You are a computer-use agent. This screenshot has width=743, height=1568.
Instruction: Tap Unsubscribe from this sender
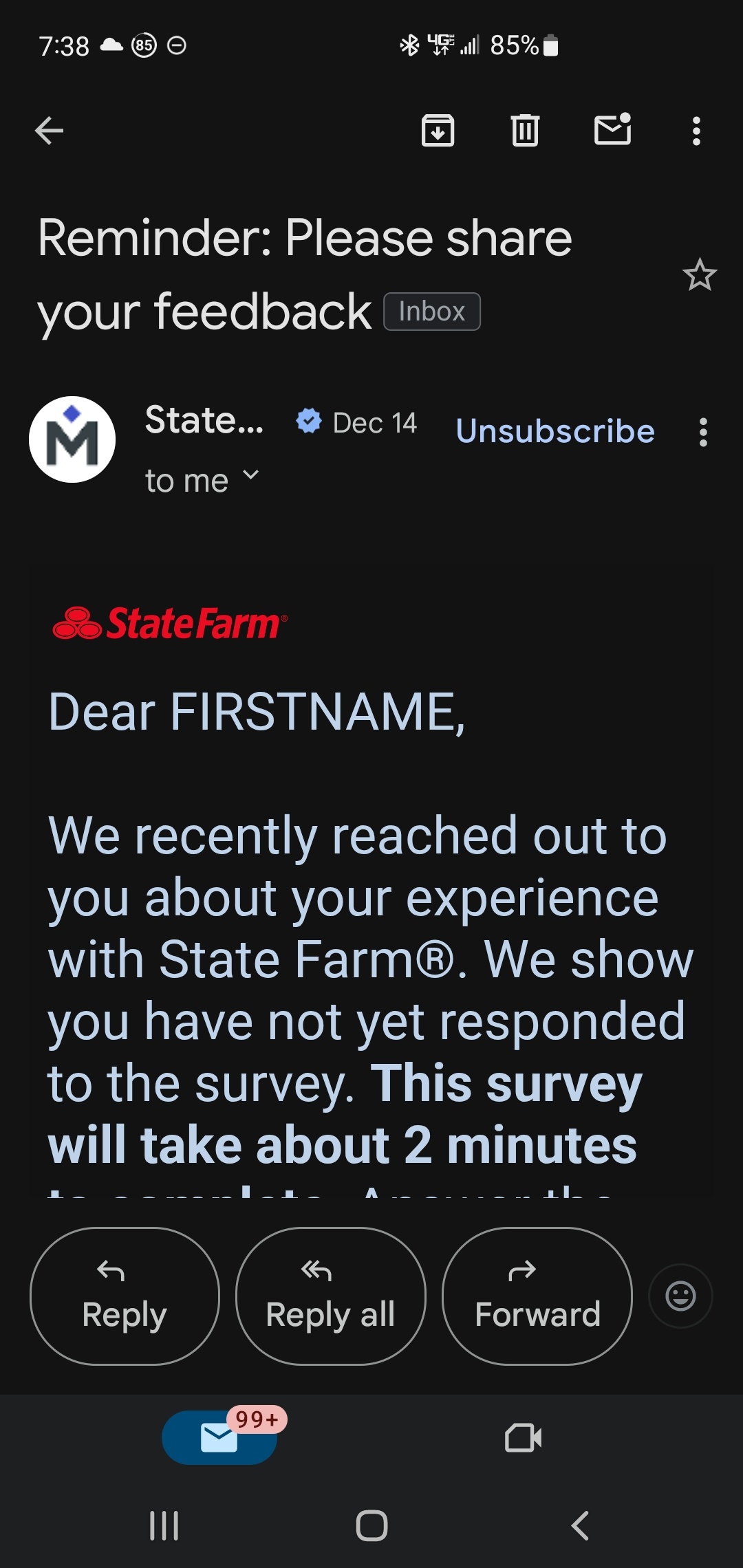pos(554,431)
